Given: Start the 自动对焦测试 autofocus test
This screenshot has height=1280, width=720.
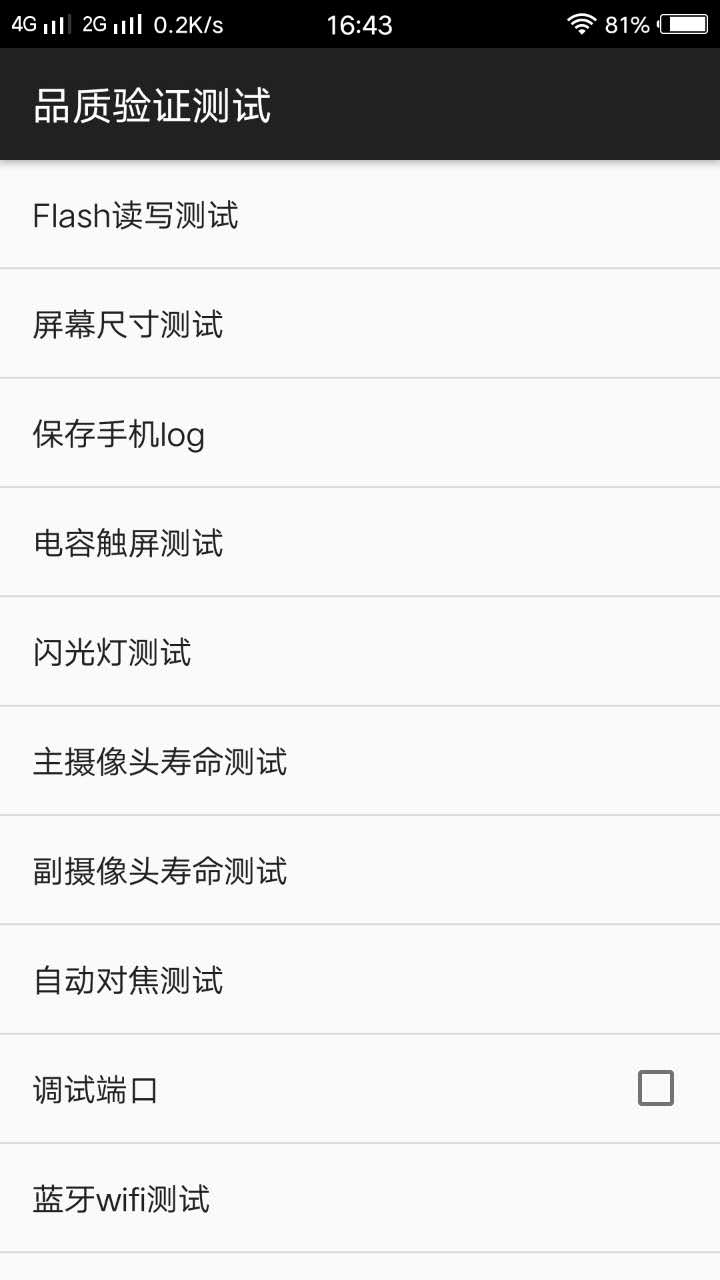Looking at the screenshot, I should 128,980.
